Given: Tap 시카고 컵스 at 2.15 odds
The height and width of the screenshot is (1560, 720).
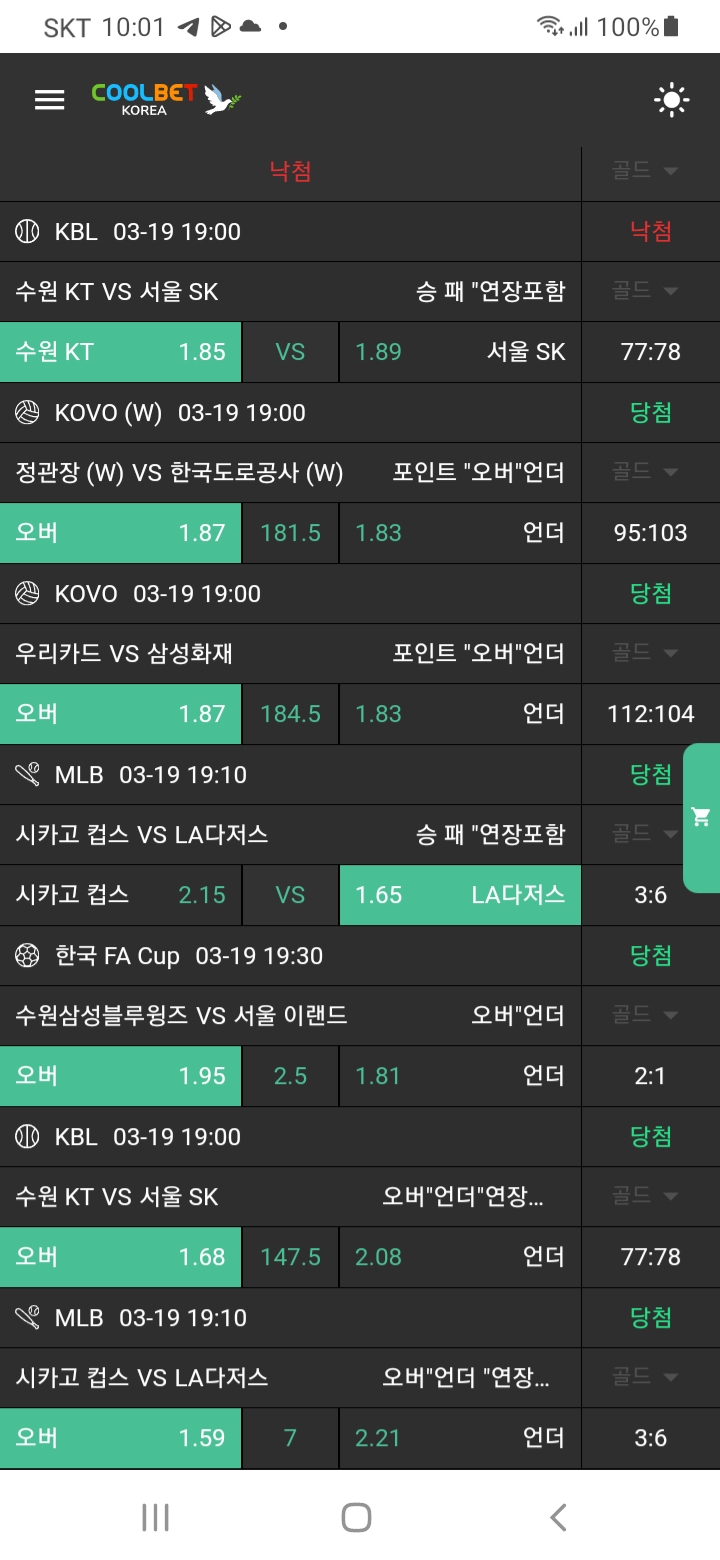Looking at the screenshot, I should [121, 895].
